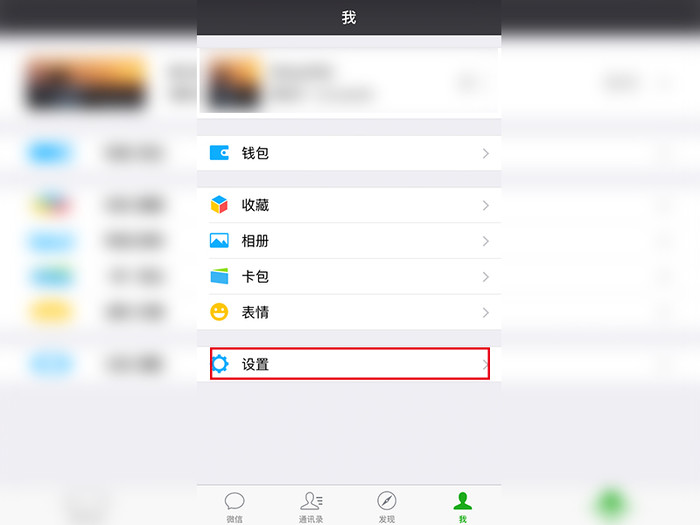The width and height of the screenshot is (700, 525).
Task: Open the 表情 sticker gallery
Action: 348,312
